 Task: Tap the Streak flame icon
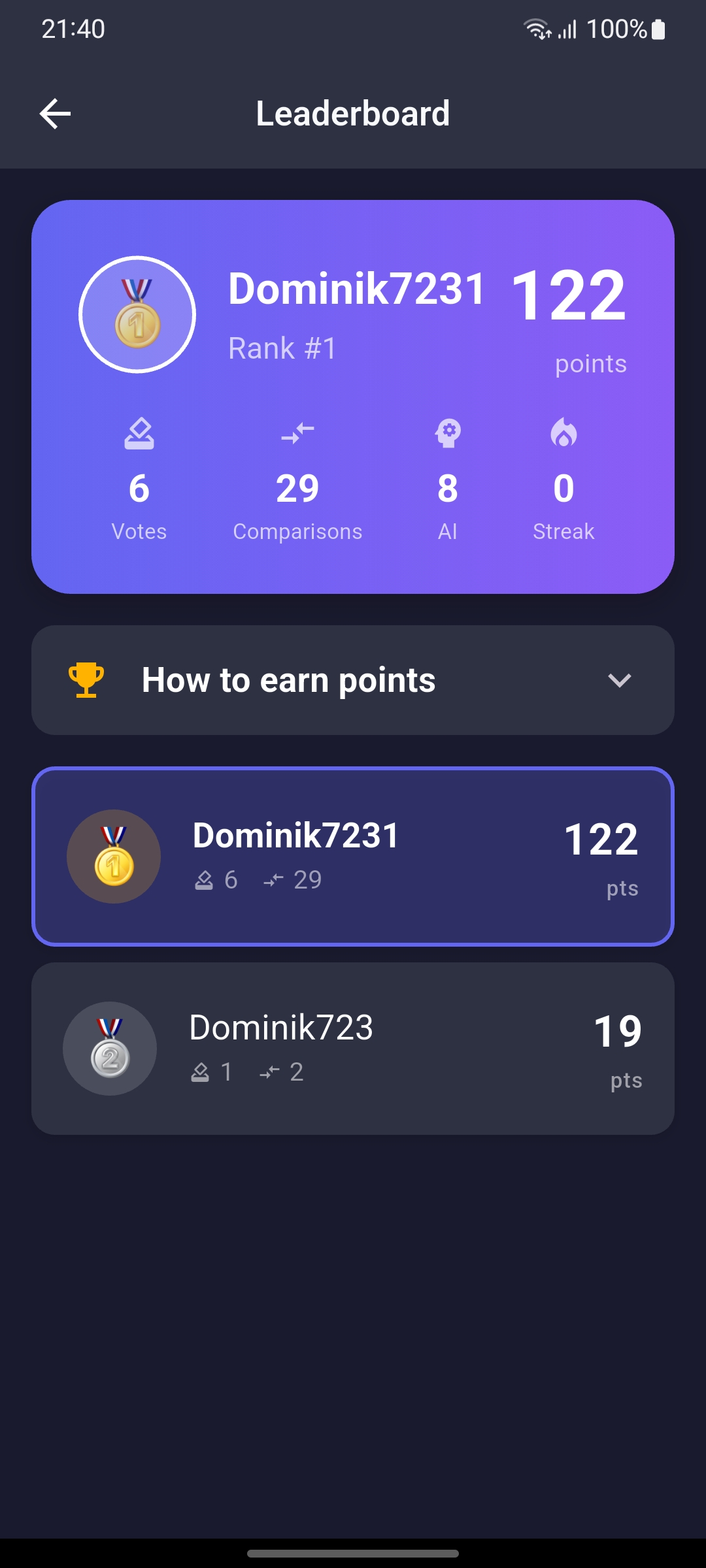563,432
